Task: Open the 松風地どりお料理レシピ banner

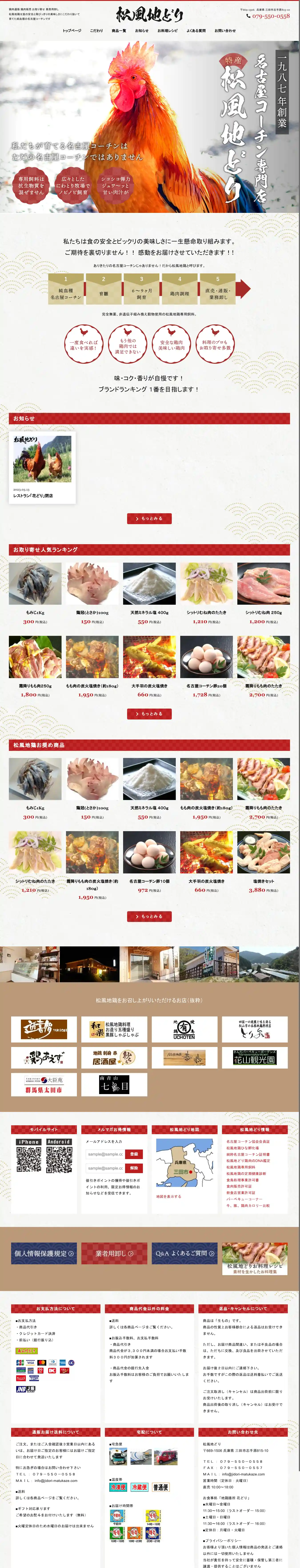Action: 254,1258
